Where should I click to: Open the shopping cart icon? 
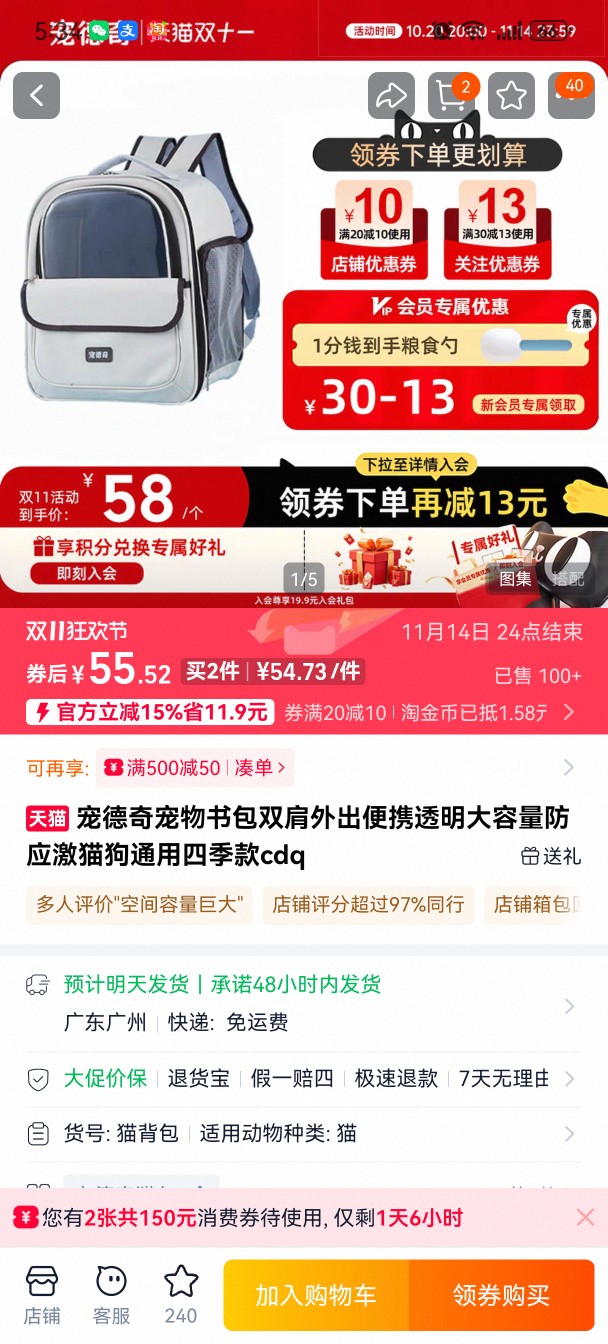tap(451, 96)
